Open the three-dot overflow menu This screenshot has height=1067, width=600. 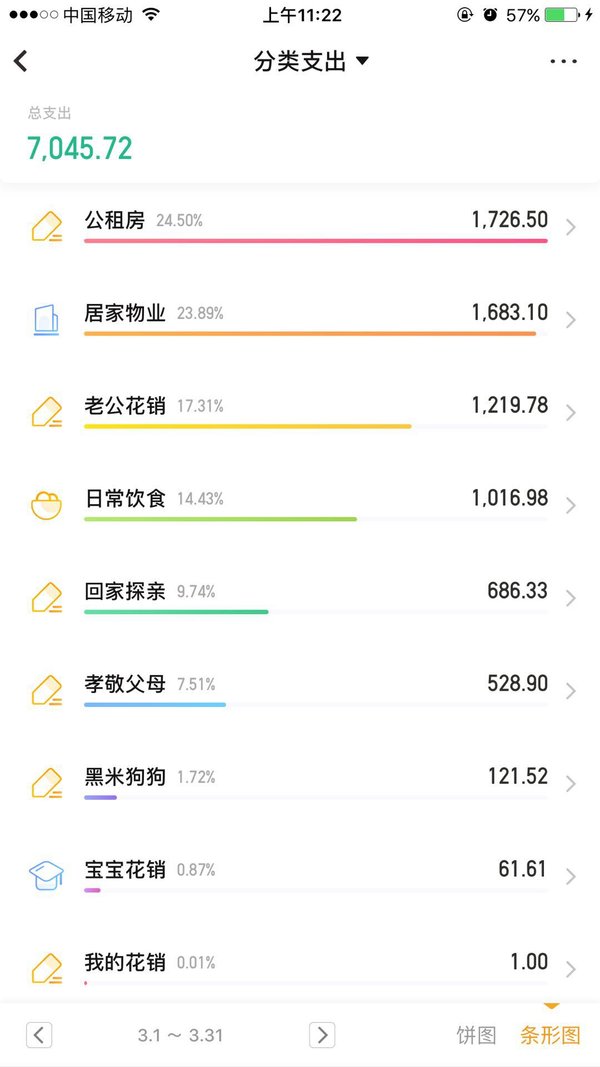point(563,61)
